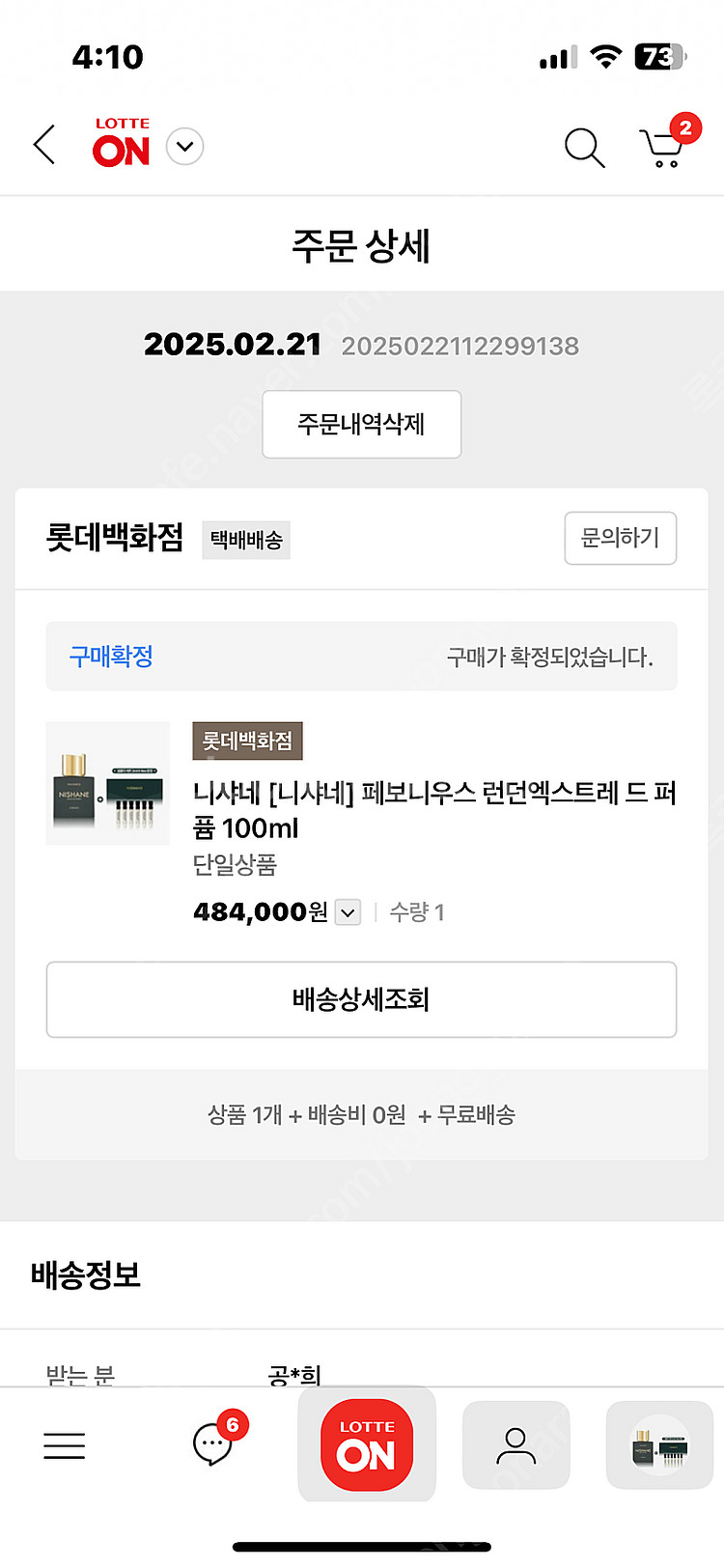Tap the 주문내역삭제 button
This screenshot has height=1568, width=724.
point(361,424)
